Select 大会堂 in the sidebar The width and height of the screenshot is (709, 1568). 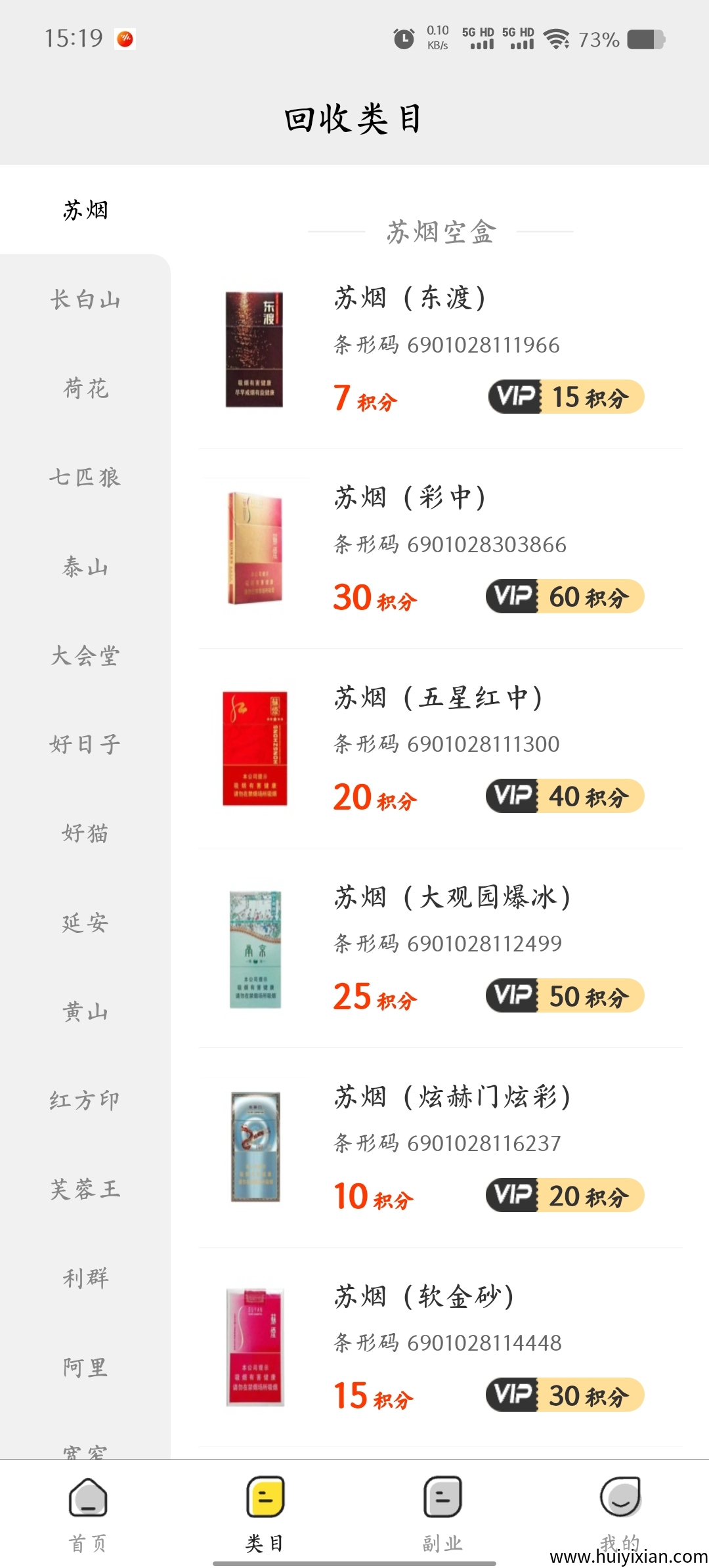tap(85, 655)
